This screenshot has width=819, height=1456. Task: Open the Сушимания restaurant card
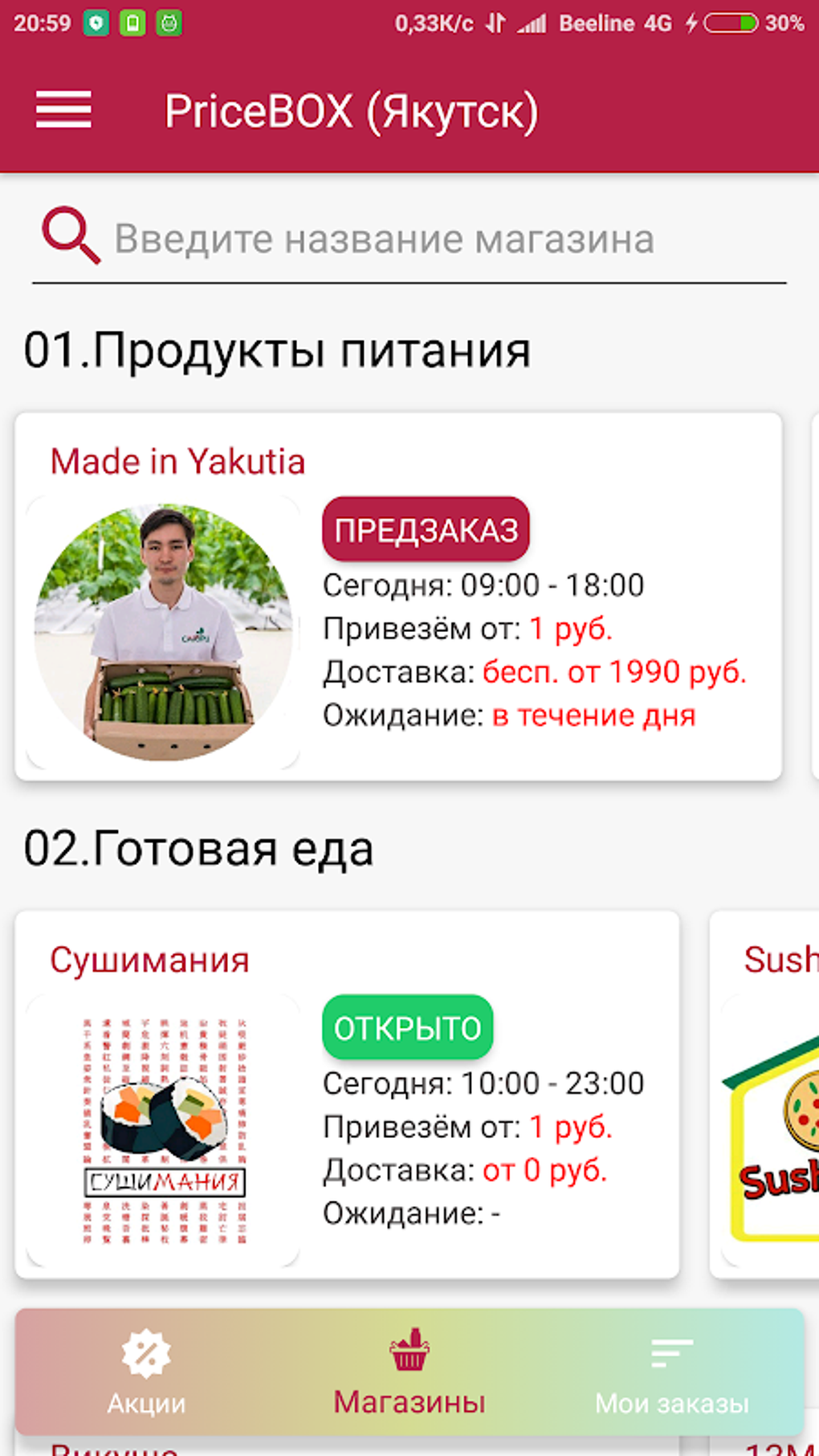(347, 1094)
